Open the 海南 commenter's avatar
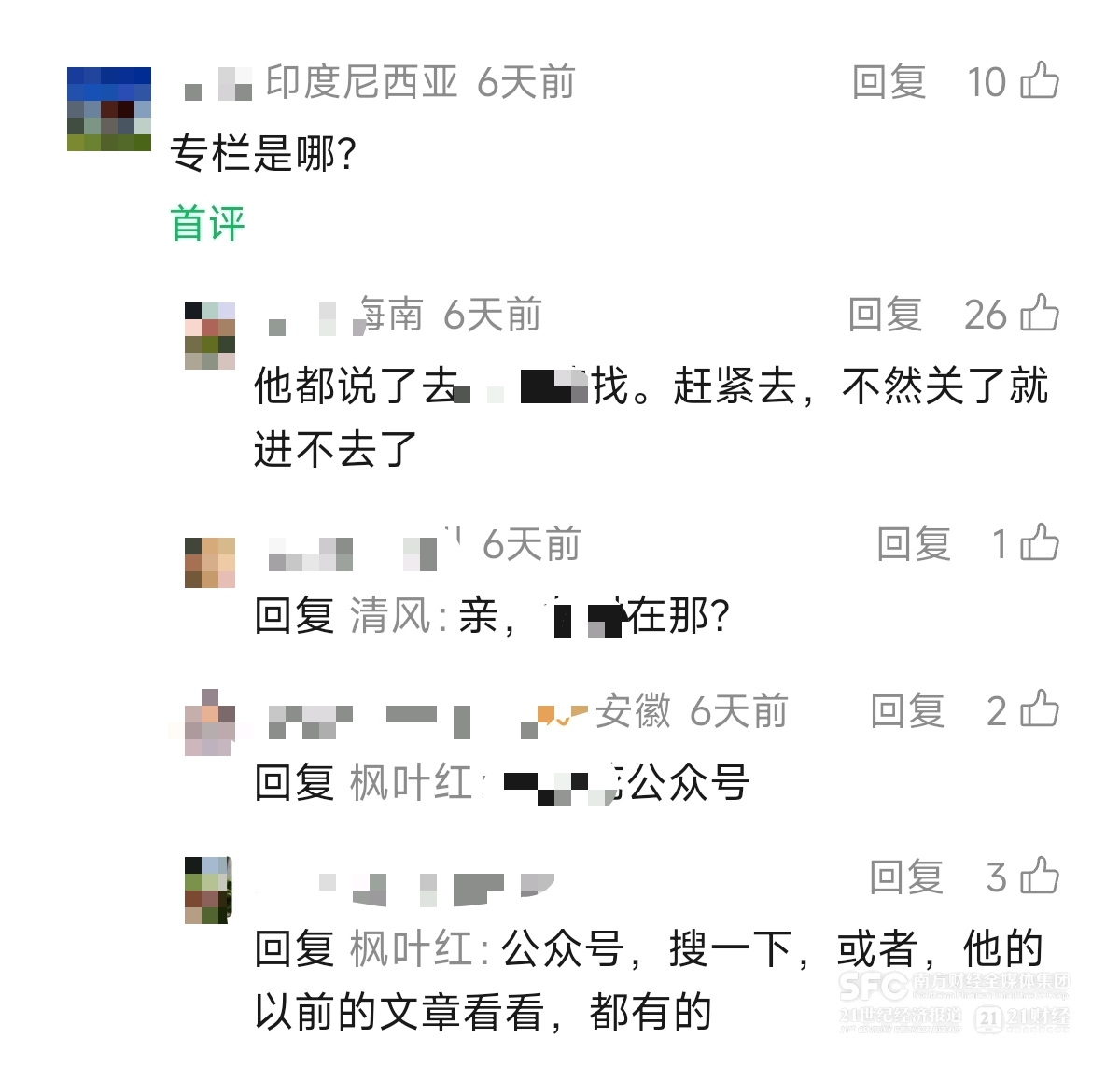The height and width of the screenshot is (1080, 1120). 210,336
